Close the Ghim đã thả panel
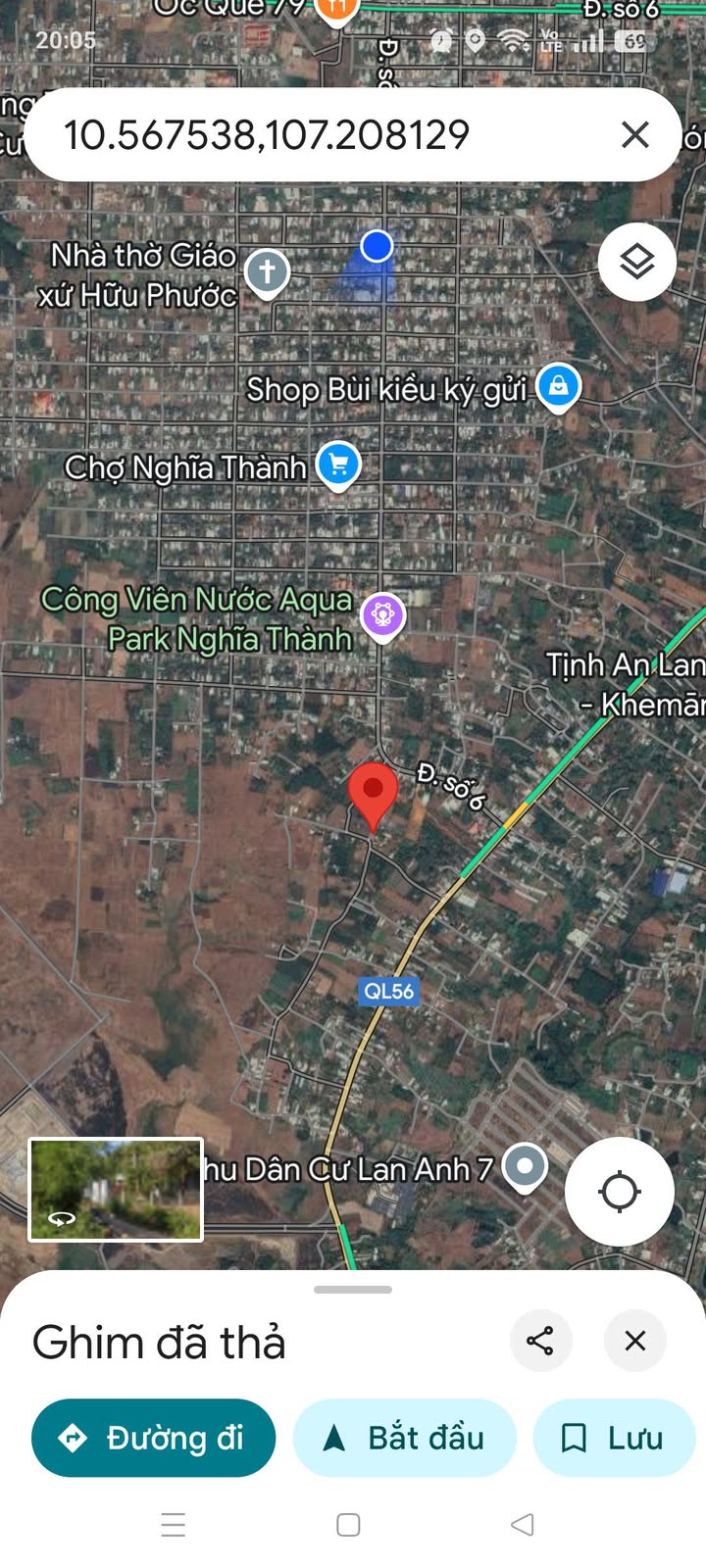706x1568 pixels. tap(635, 1340)
